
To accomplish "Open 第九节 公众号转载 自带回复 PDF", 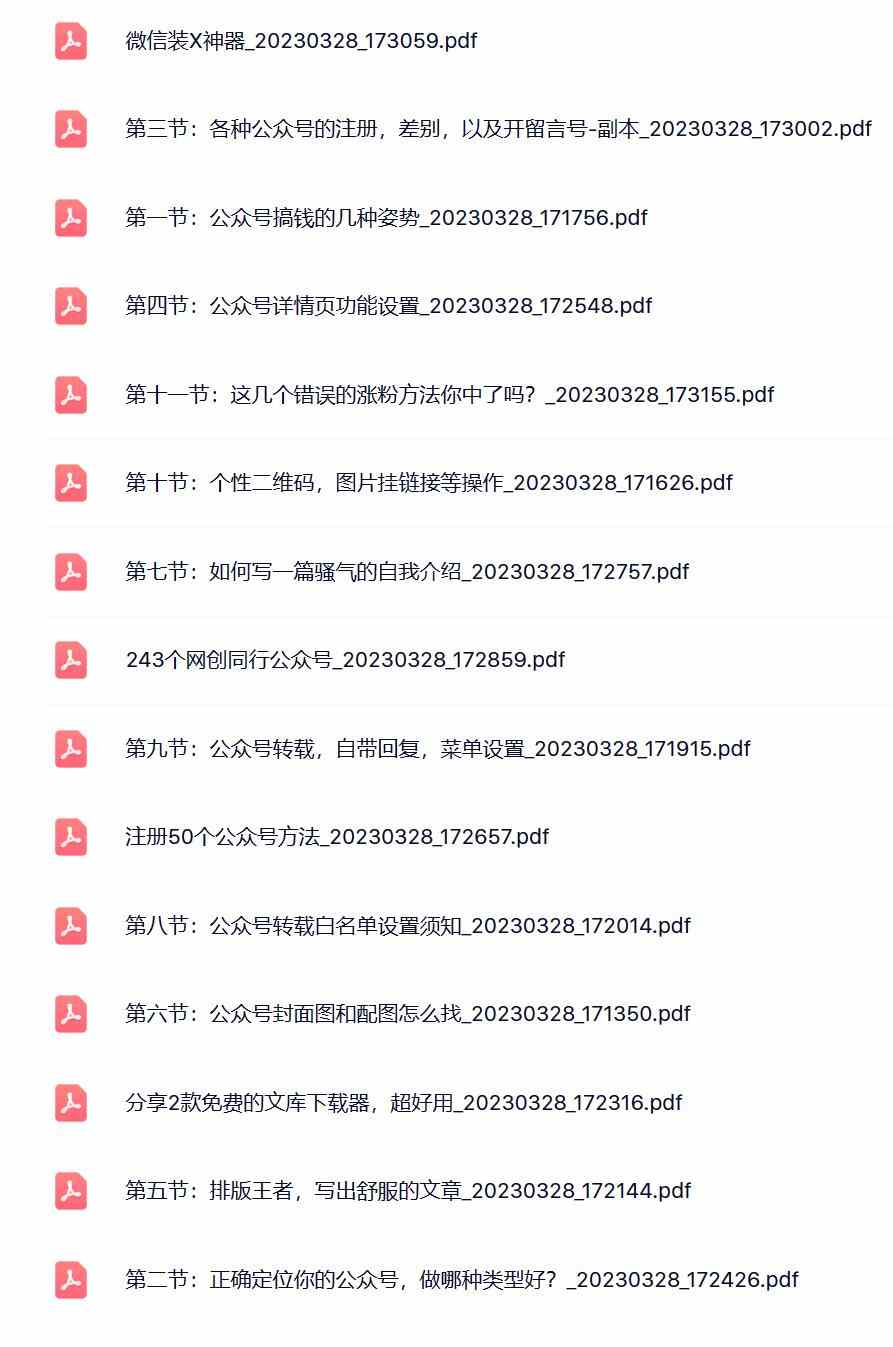I will click(x=437, y=749).
